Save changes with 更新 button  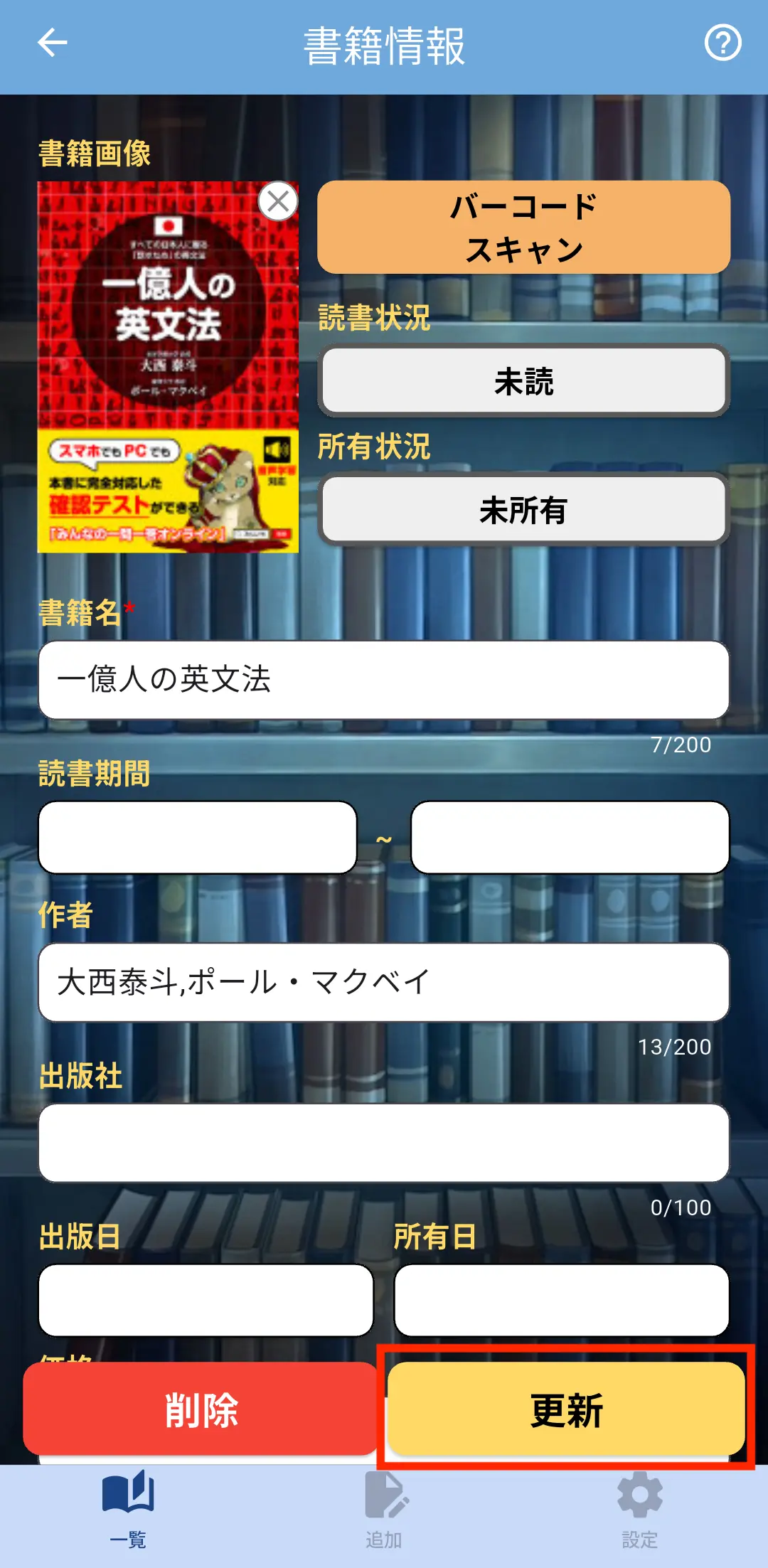point(566,1409)
